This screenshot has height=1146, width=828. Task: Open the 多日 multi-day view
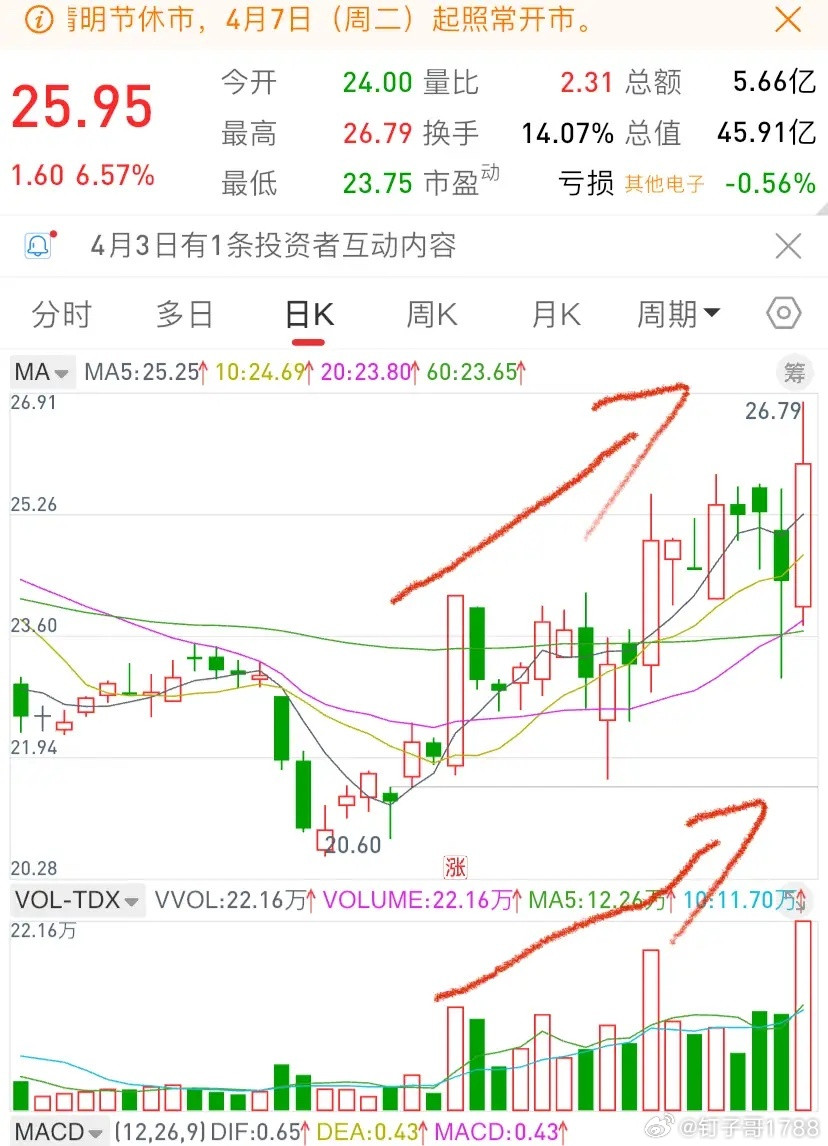185,314
